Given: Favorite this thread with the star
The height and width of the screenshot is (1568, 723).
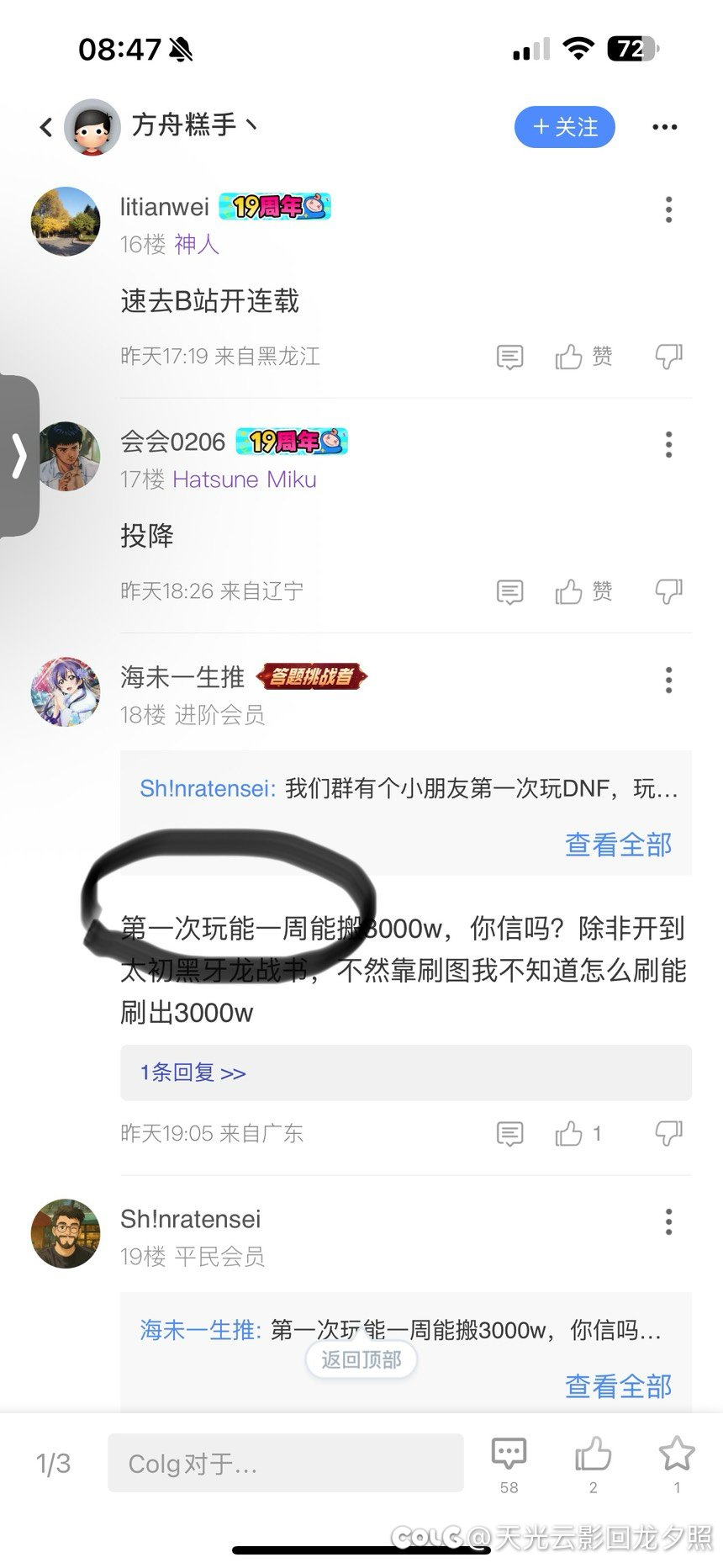Looking at the screenshot, I should pos(676,1455).
